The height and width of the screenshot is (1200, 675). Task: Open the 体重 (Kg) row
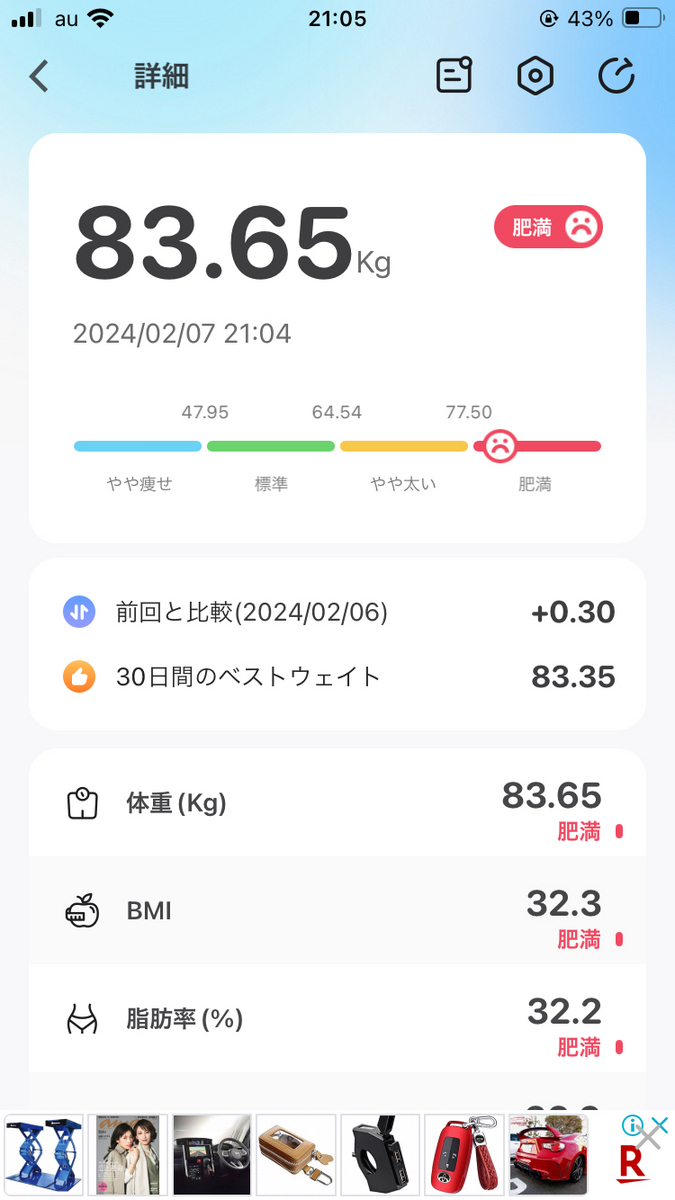[x=337, y=803]
